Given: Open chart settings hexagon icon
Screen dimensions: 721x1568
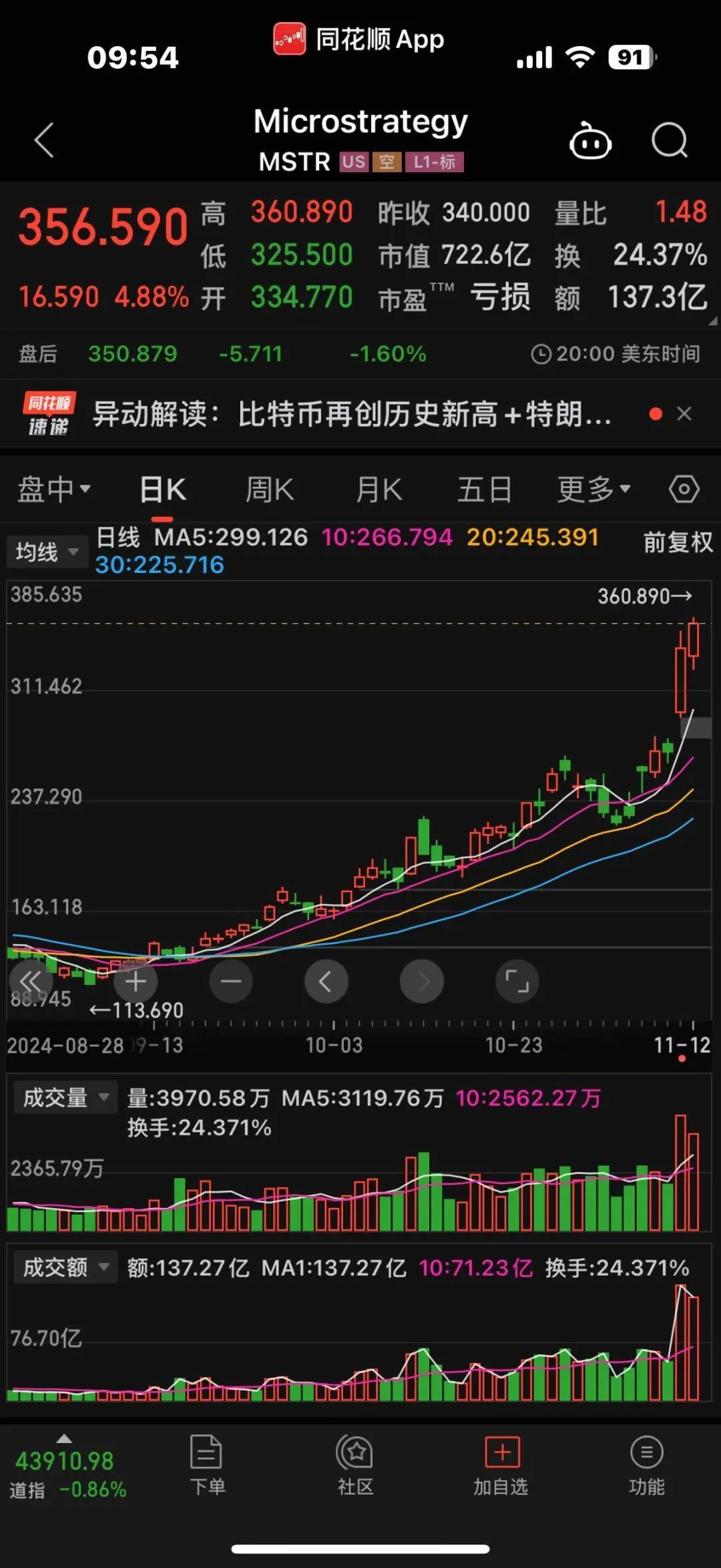Looking at the screenshot, I should coord(684,489).
